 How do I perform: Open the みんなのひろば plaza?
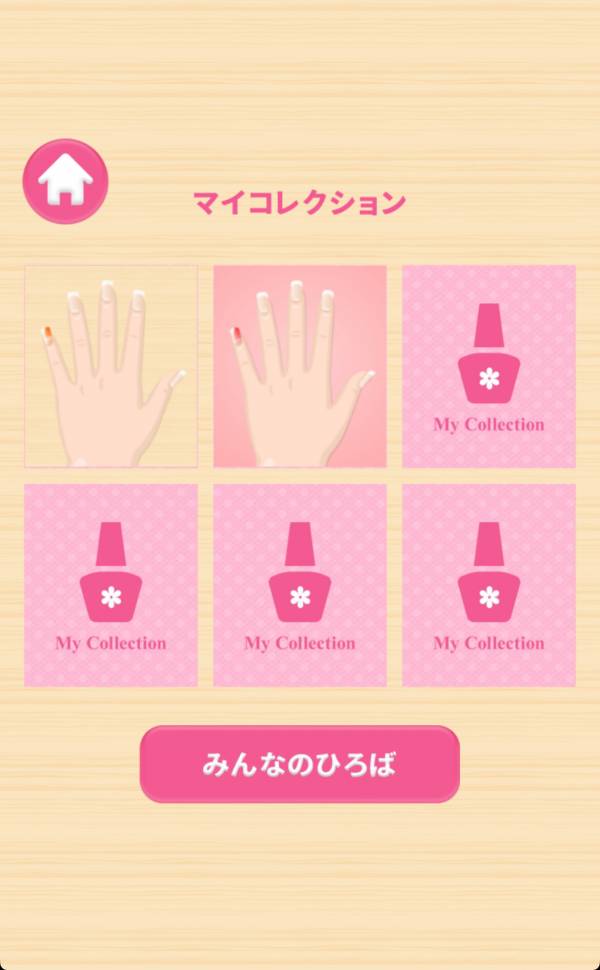299,765
